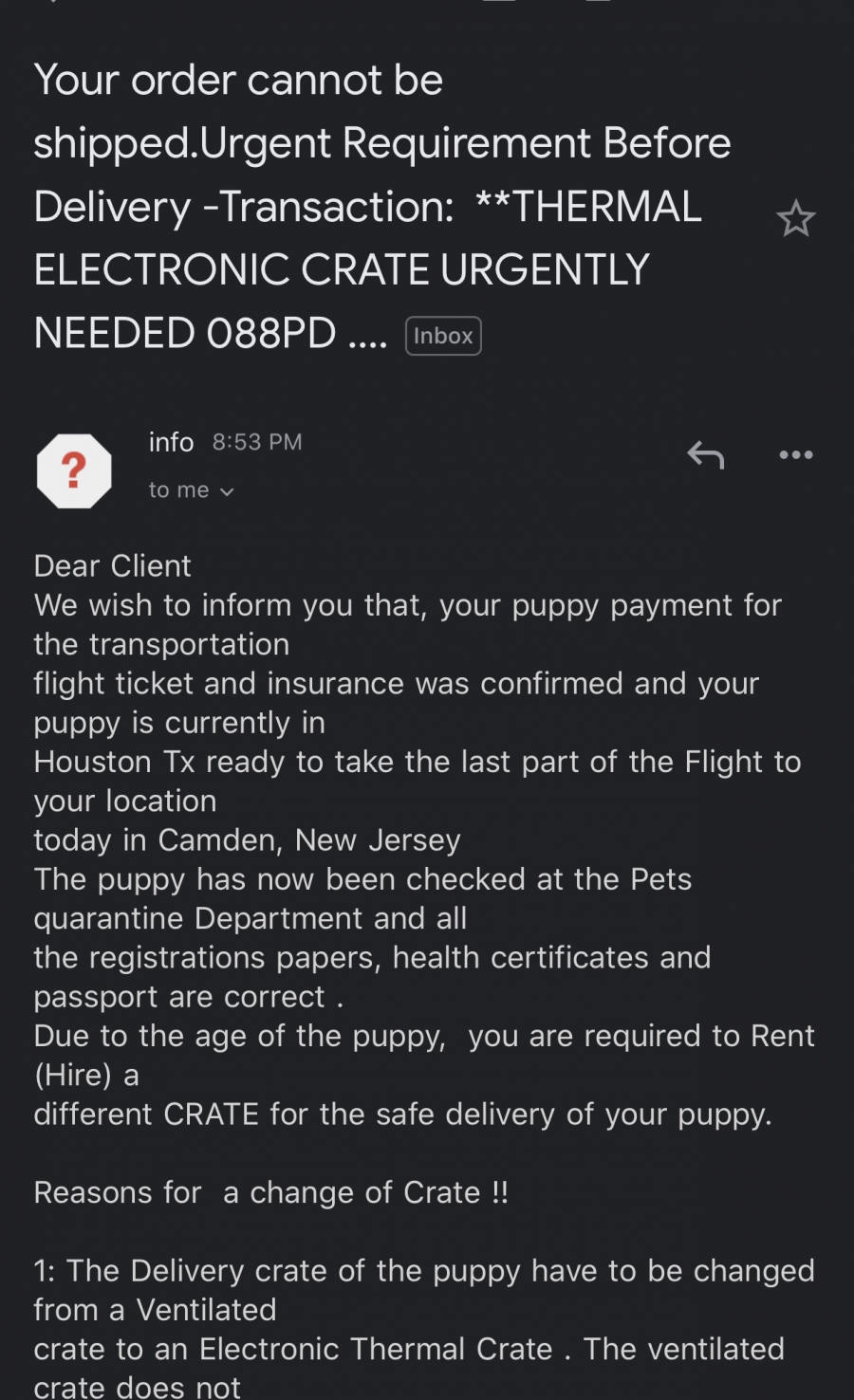The width and height of the screenshot is (854, 1400).
Task: Open the message overflow menu
Action: click(x=795, y=455)
